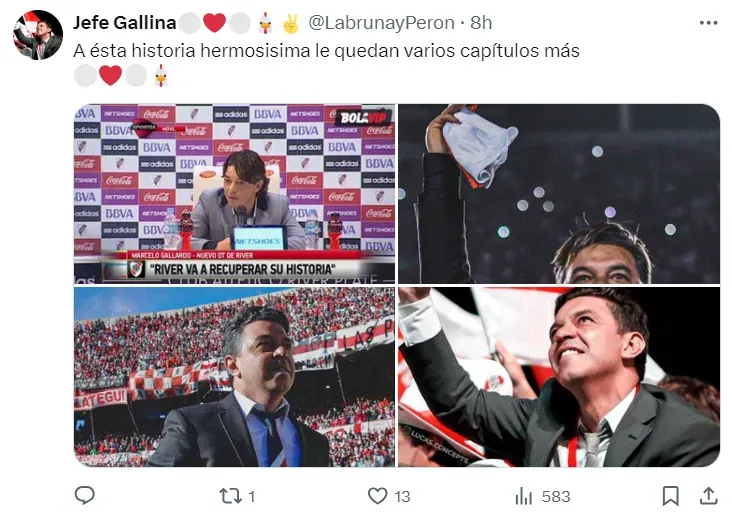Repost this tweet

231,495
